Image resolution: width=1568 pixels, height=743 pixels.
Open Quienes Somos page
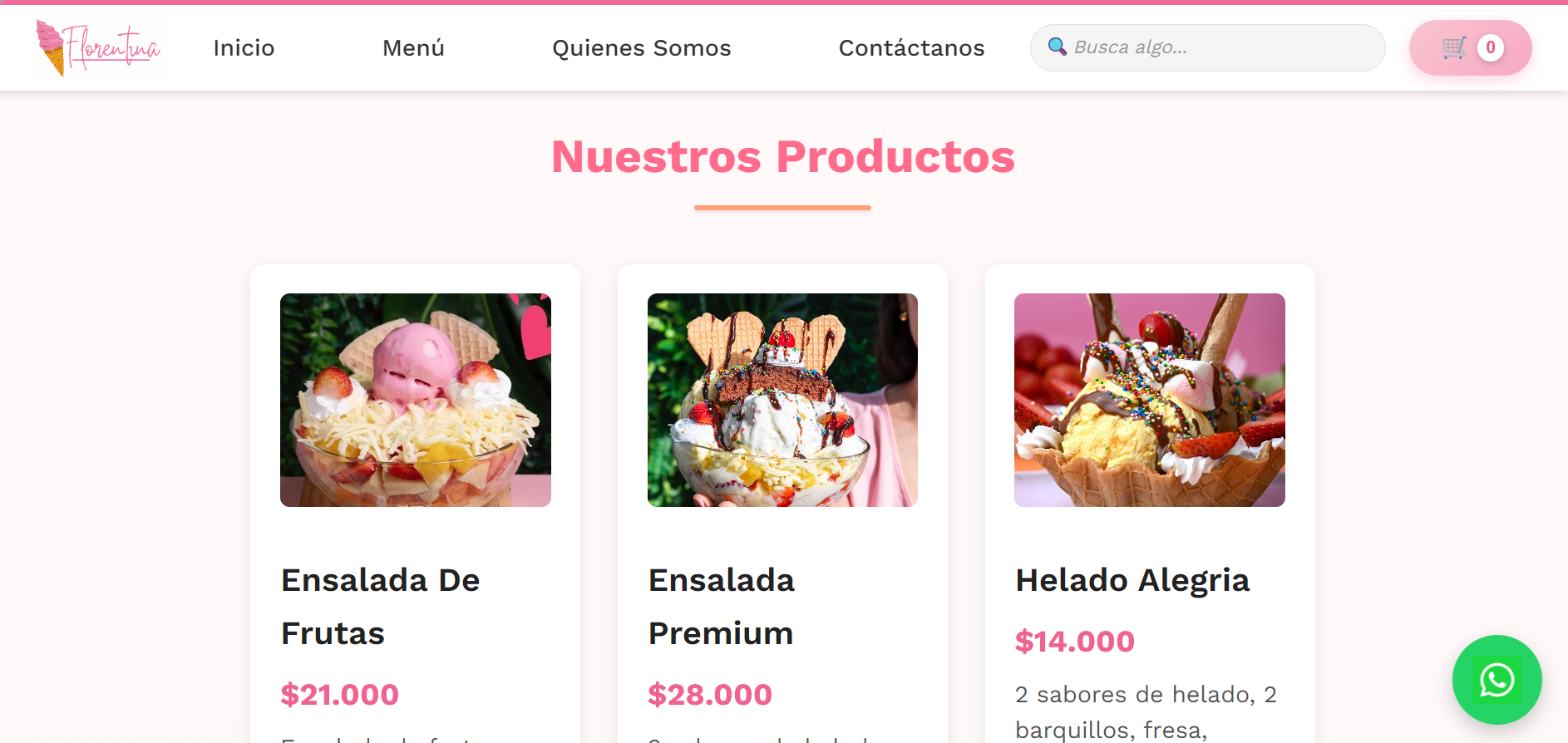(641, 48)
